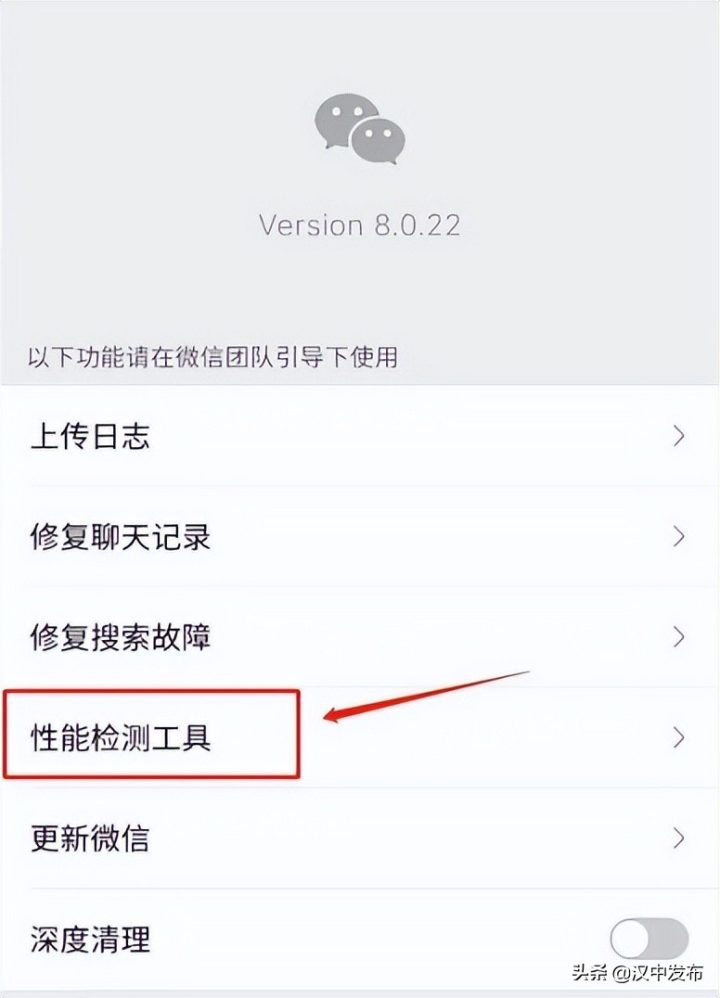Tap 更新微信 row

click(x=358, y=838)
